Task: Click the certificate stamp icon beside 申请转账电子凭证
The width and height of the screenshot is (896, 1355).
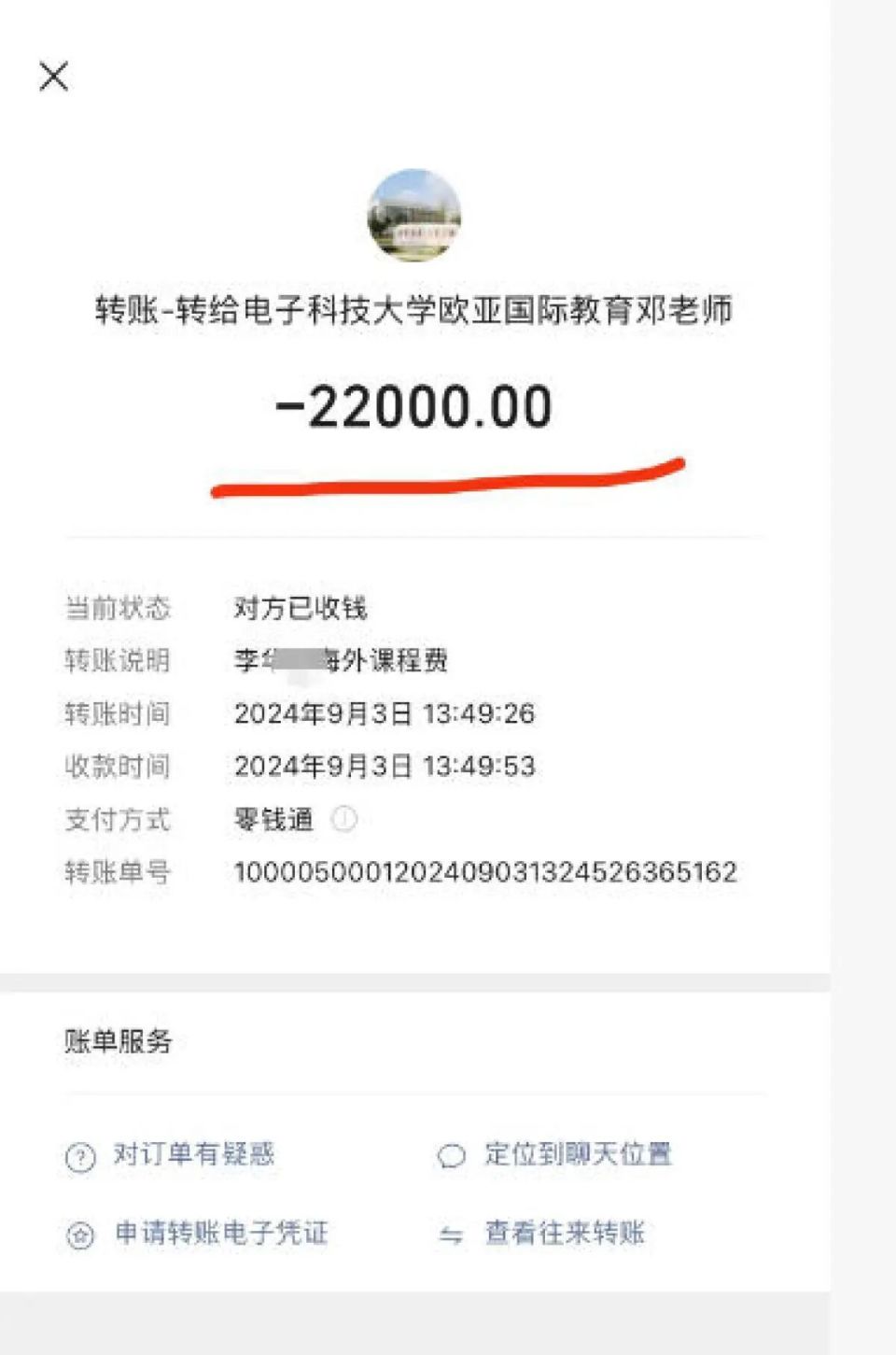Action: 79,1235
